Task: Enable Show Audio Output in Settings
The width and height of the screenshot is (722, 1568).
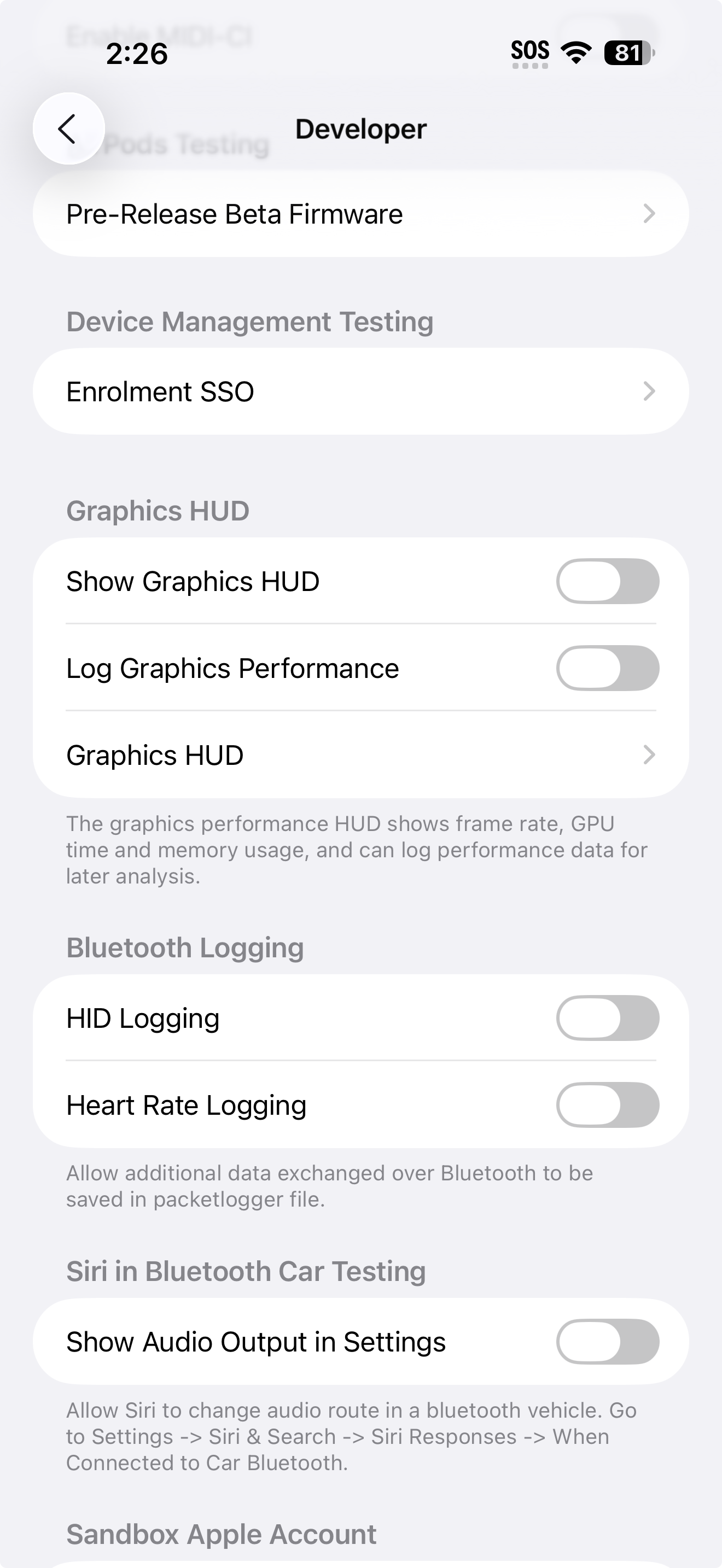Action: (x=607, y=1342)
